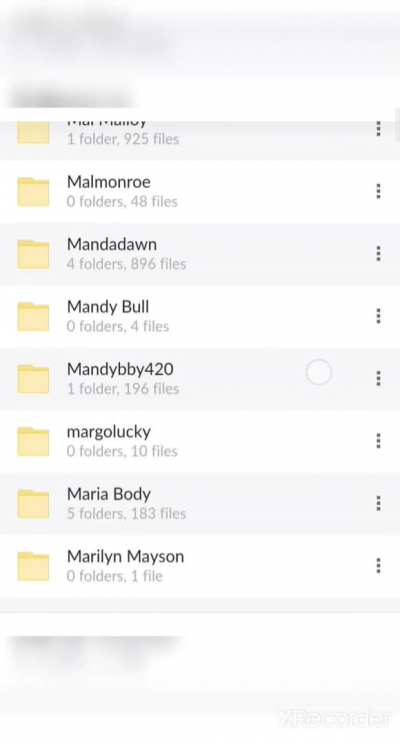Open the Marilyn Mayson folder
400x744 pixels.
click(x=200, y=566)
